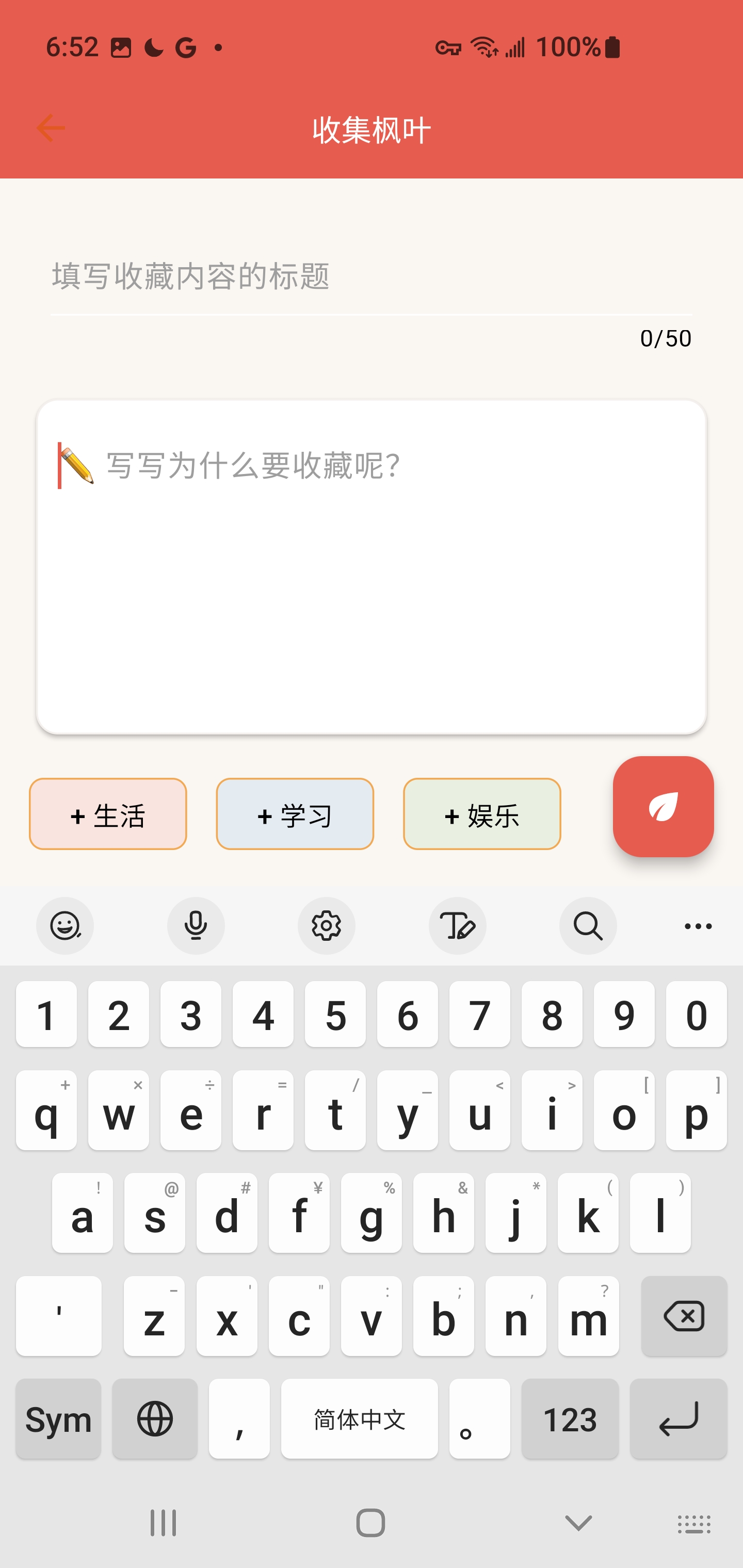Toggle the 学习 tag

(295, 814)
